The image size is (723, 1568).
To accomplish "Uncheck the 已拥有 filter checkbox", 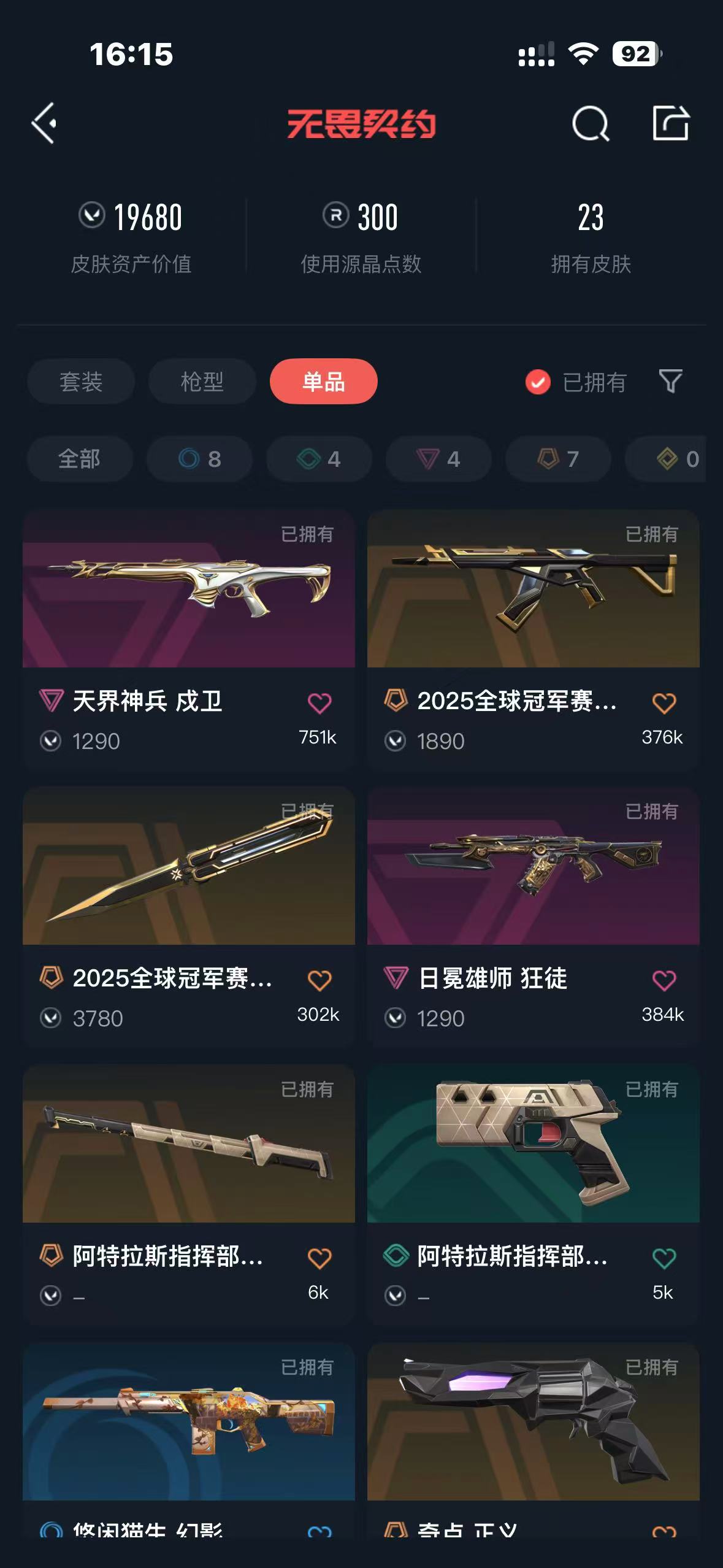I will coord(538,382).
